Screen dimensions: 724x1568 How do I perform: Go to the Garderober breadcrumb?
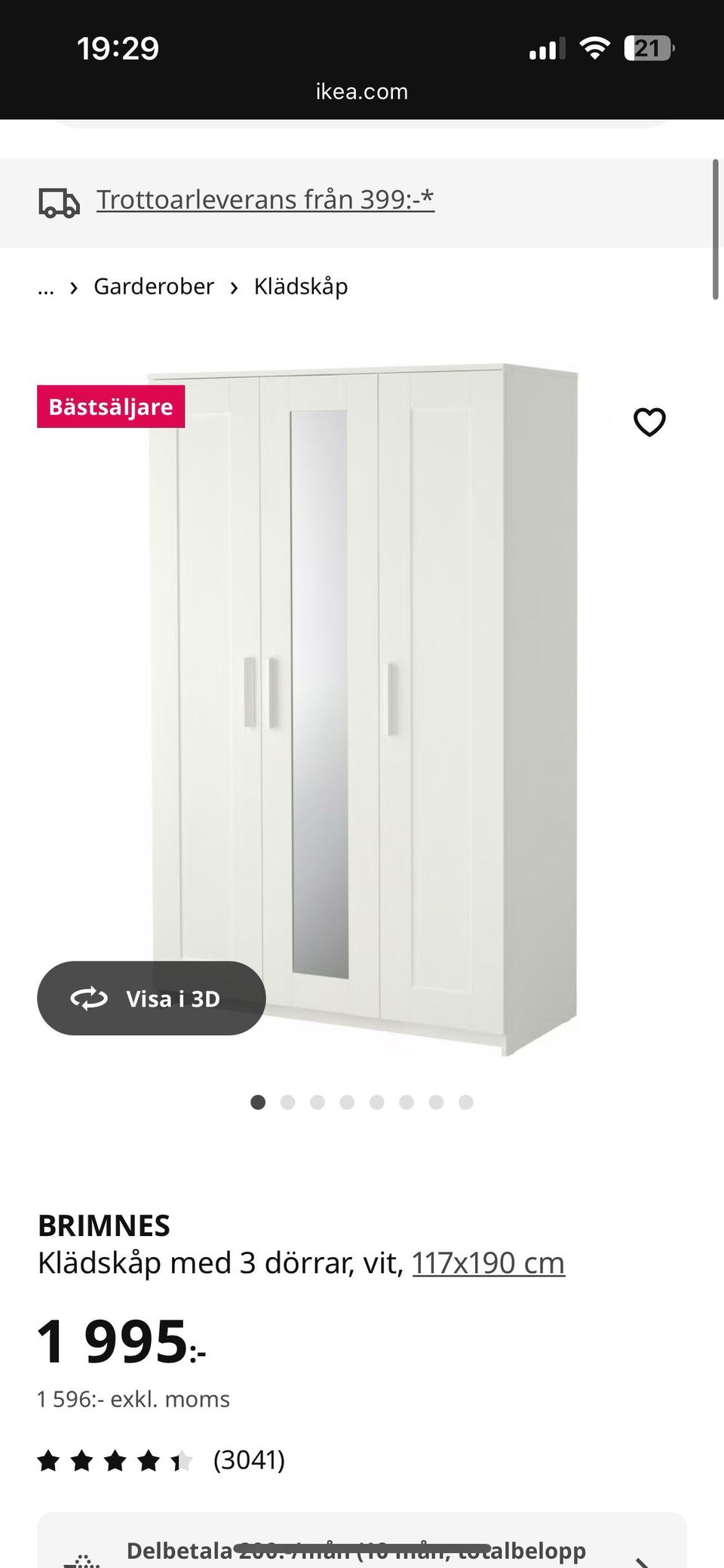coord(154,287)
